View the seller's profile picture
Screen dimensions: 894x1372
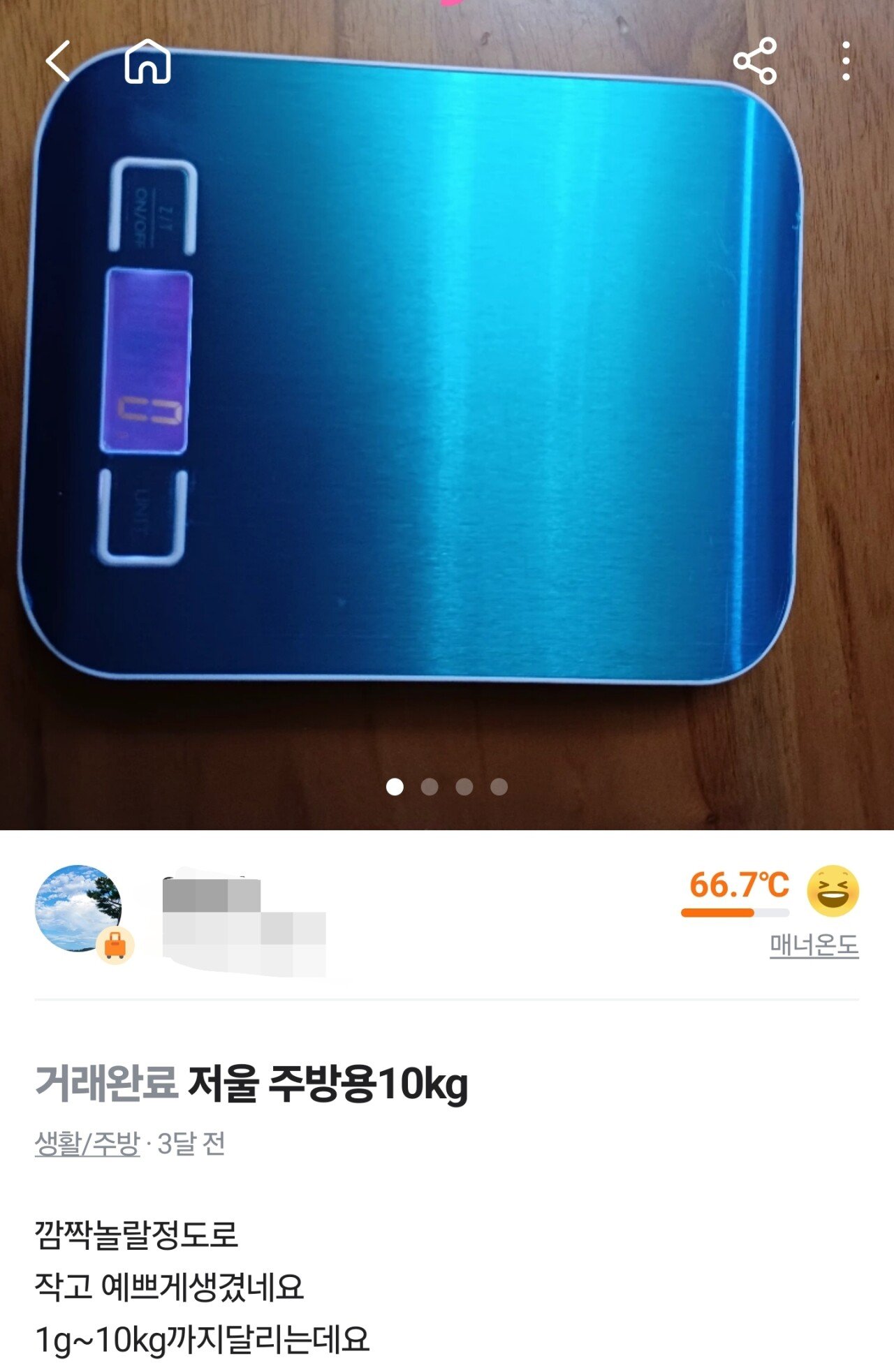point(78,908)
